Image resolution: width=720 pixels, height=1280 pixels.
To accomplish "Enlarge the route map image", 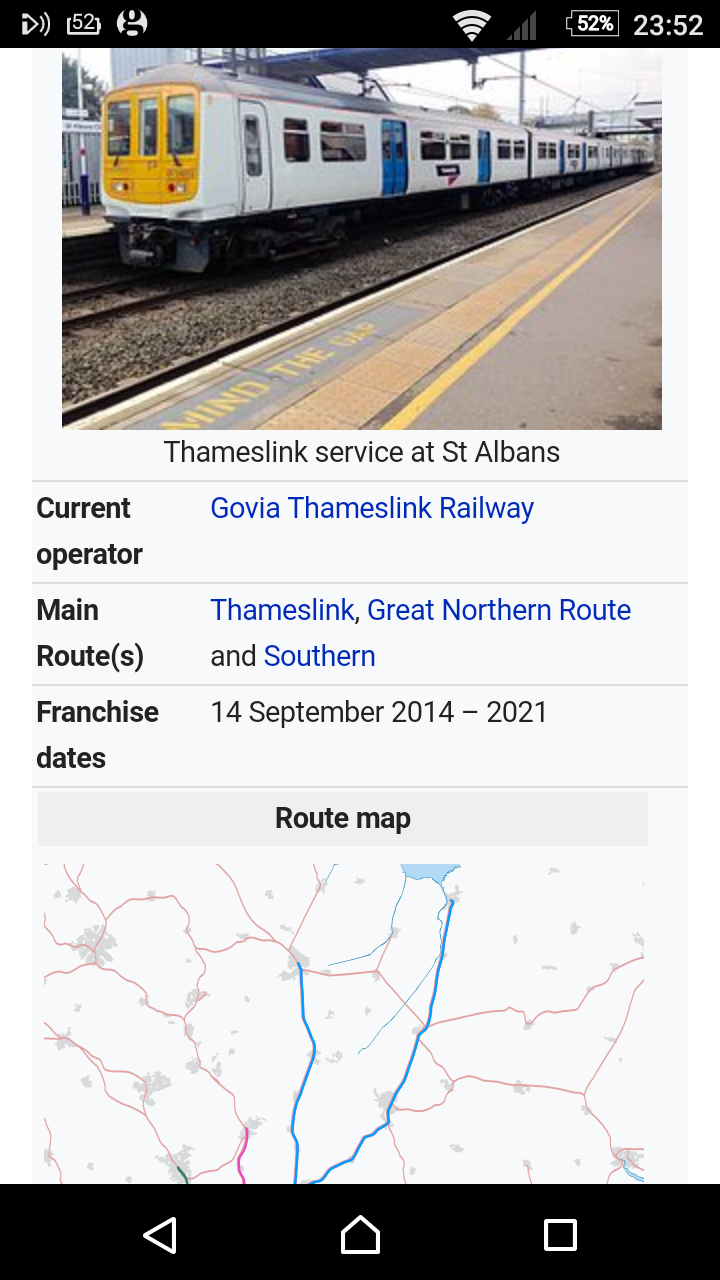I will (x=343, y=1022).
